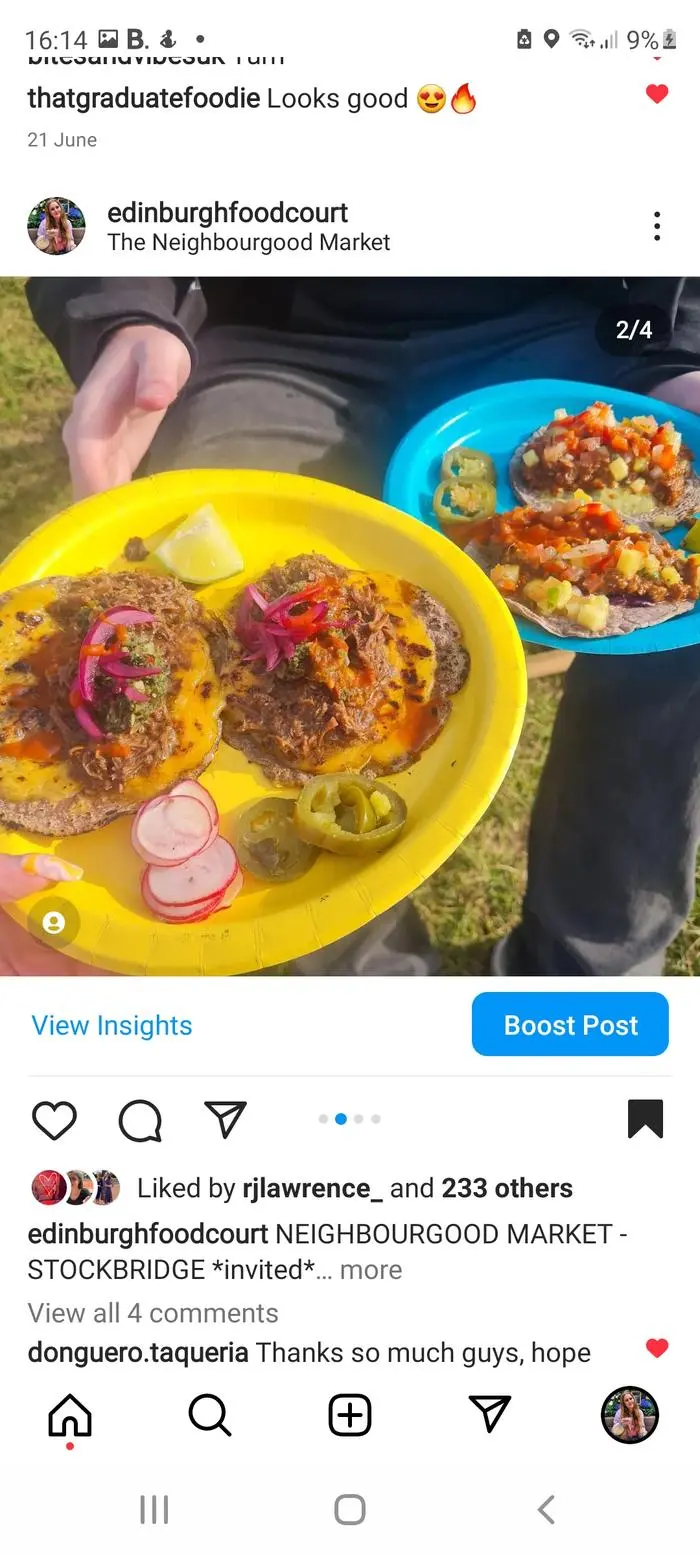Open The Neighbourgood Market location
Viewport: 700px width, 1555px height.
coord(248,242)
